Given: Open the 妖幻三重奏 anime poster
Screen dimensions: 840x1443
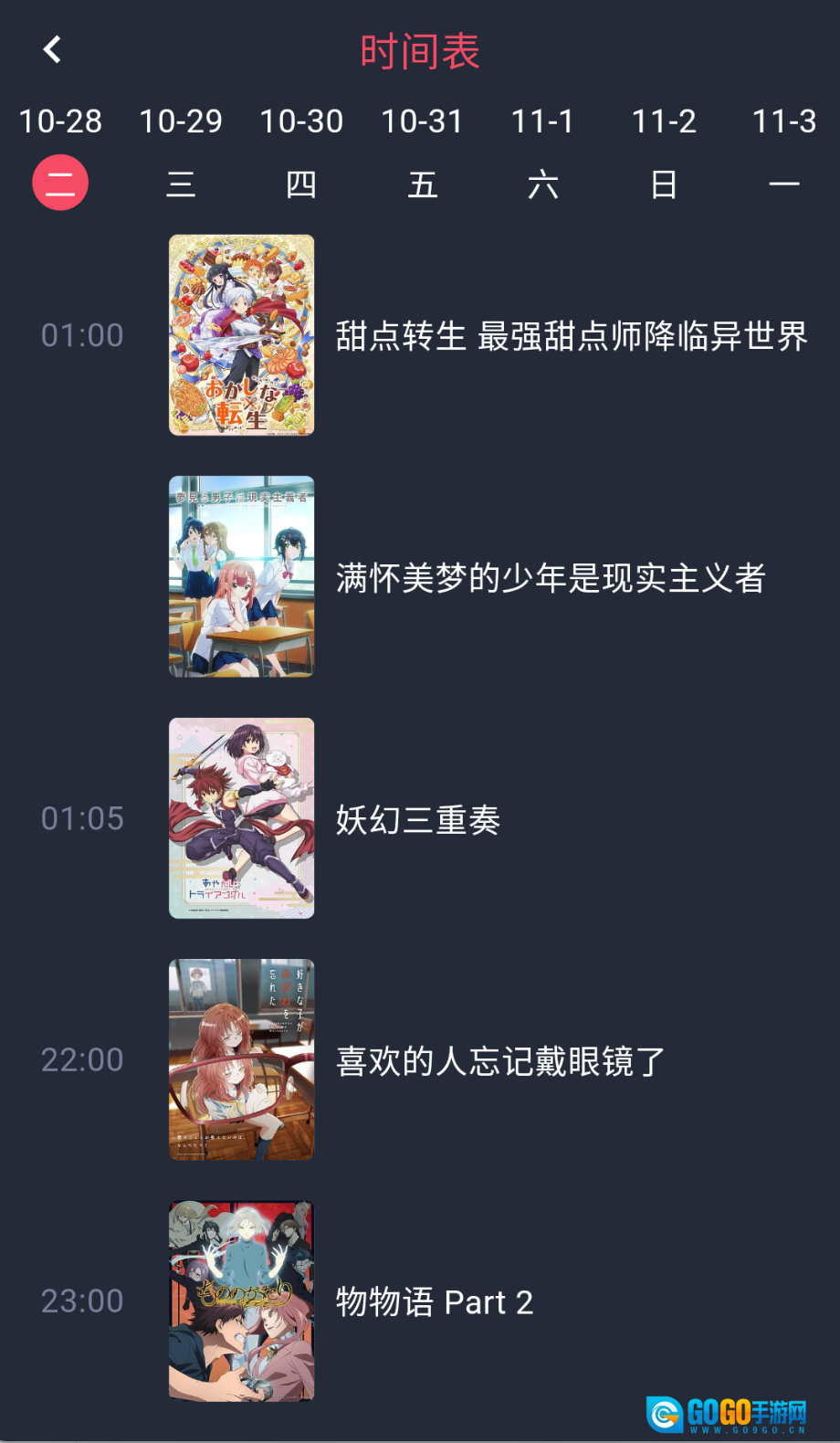Looking at the screenshot, I should tap(240, 818).
